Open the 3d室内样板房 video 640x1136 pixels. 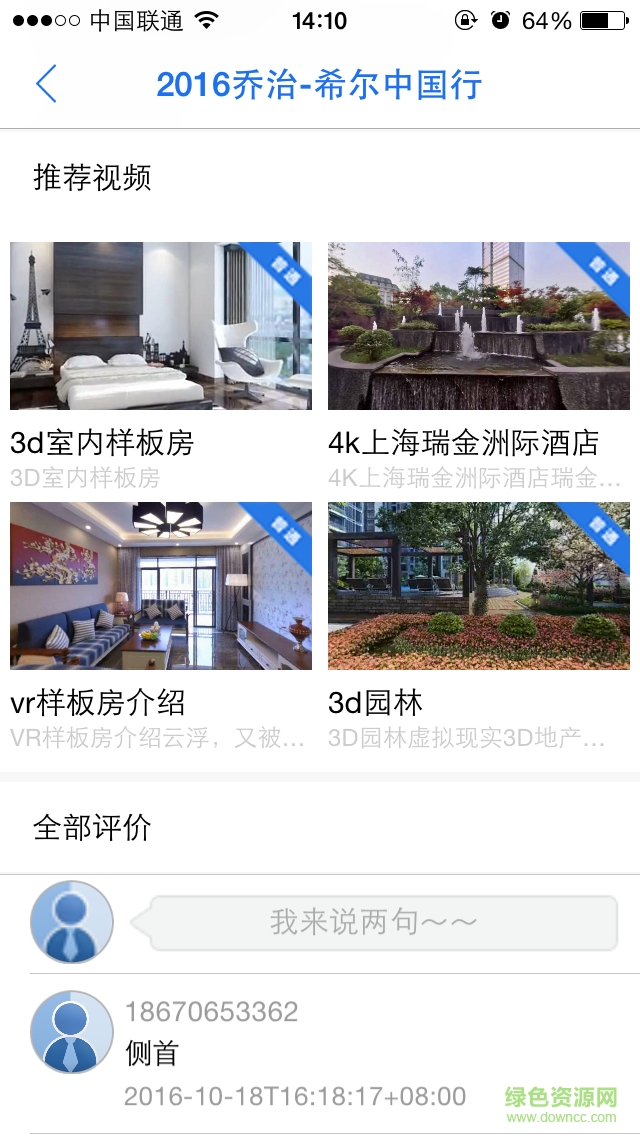coord(161,326)
